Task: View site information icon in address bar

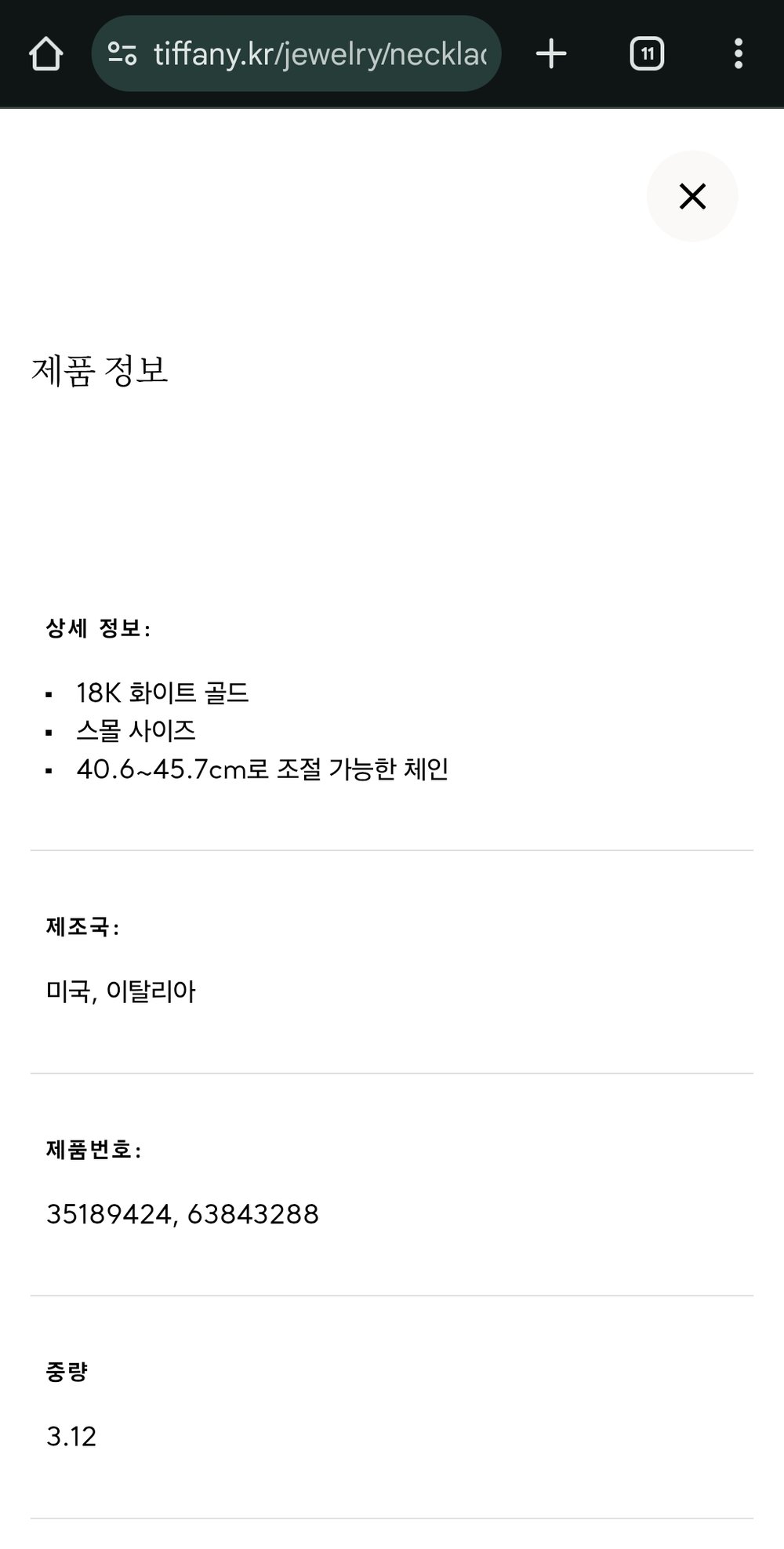Action: (x=122, y=54)
